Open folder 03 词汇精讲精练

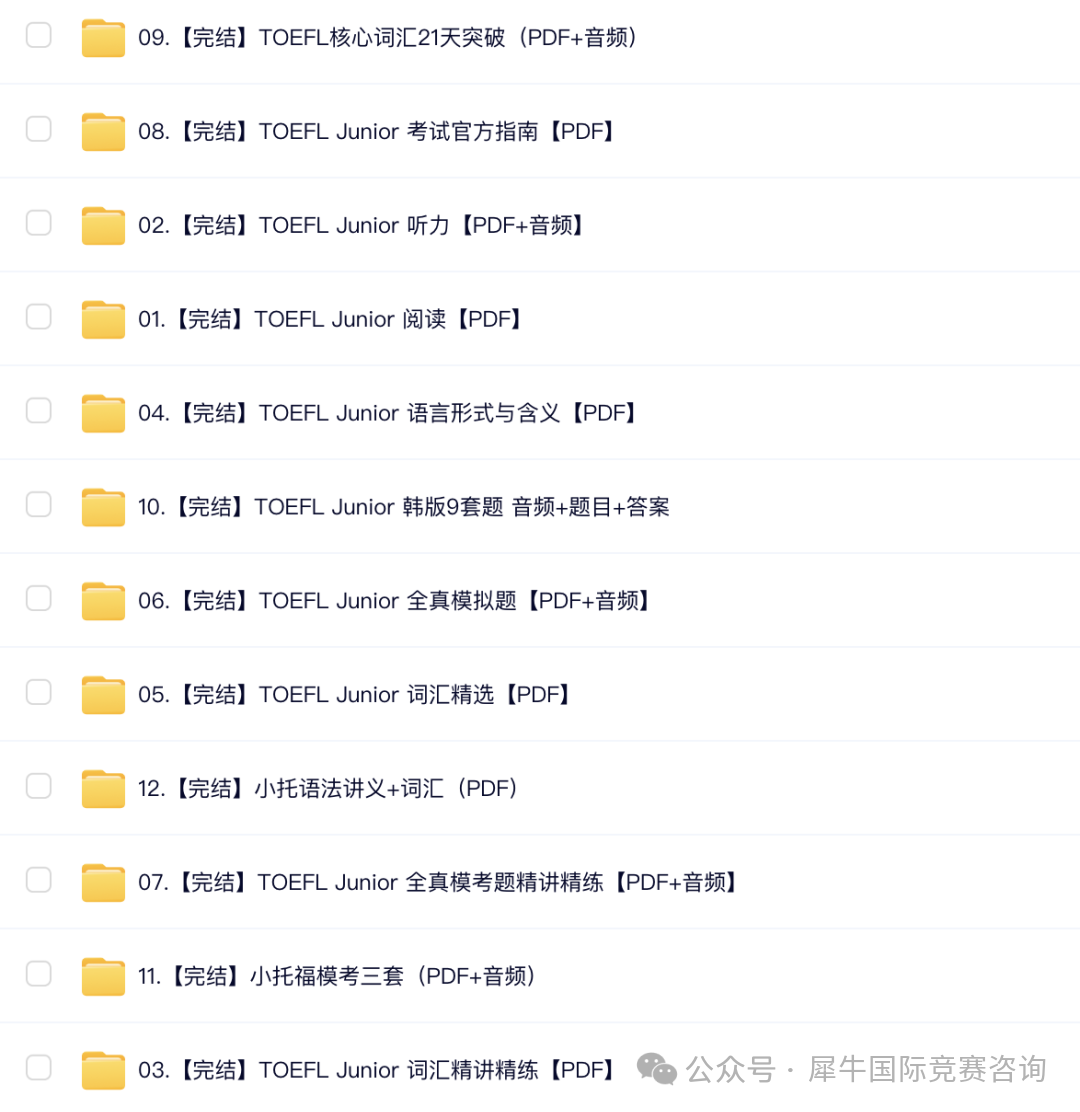click(376, 1070)
